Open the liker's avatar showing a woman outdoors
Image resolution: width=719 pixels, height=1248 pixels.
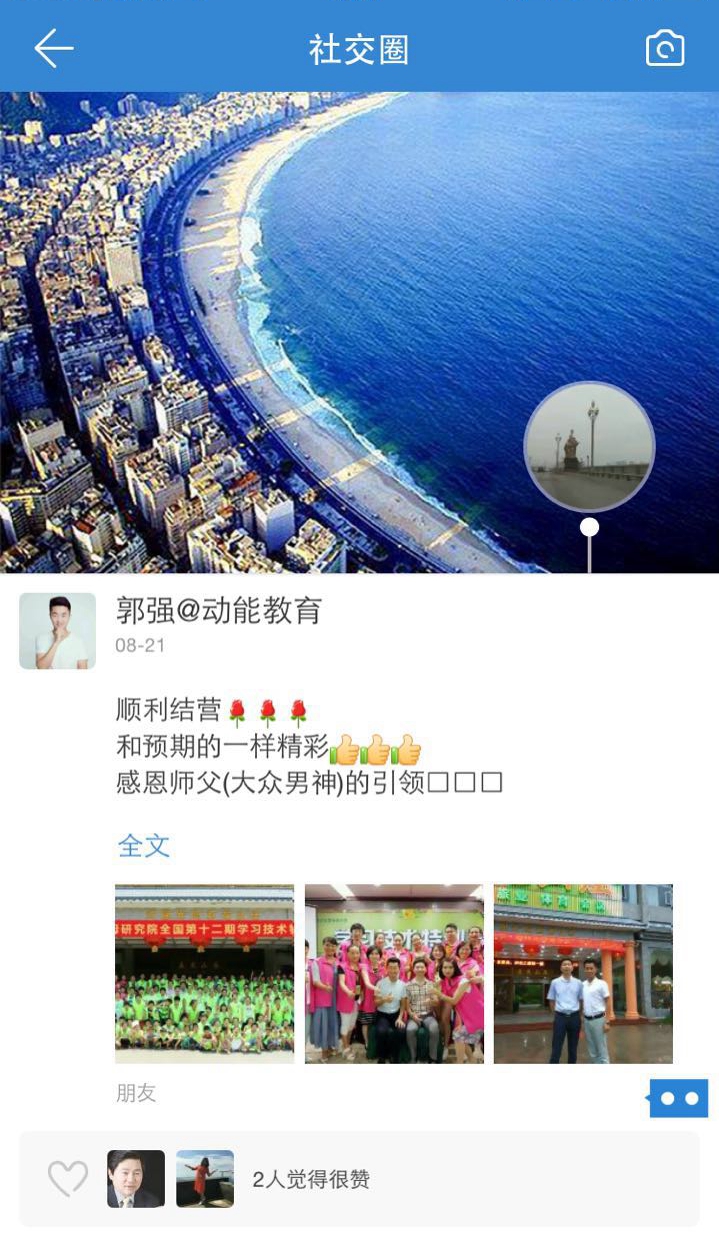205,1179
